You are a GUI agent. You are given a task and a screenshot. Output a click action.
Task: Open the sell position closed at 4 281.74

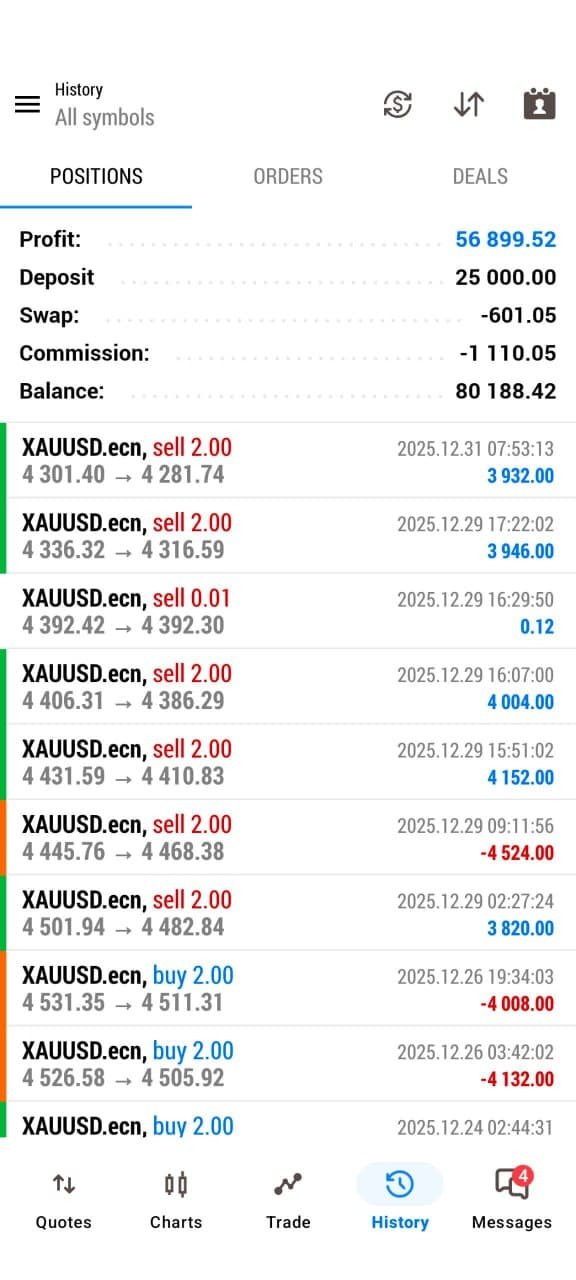pyautogui.click(x=288, y=460)
